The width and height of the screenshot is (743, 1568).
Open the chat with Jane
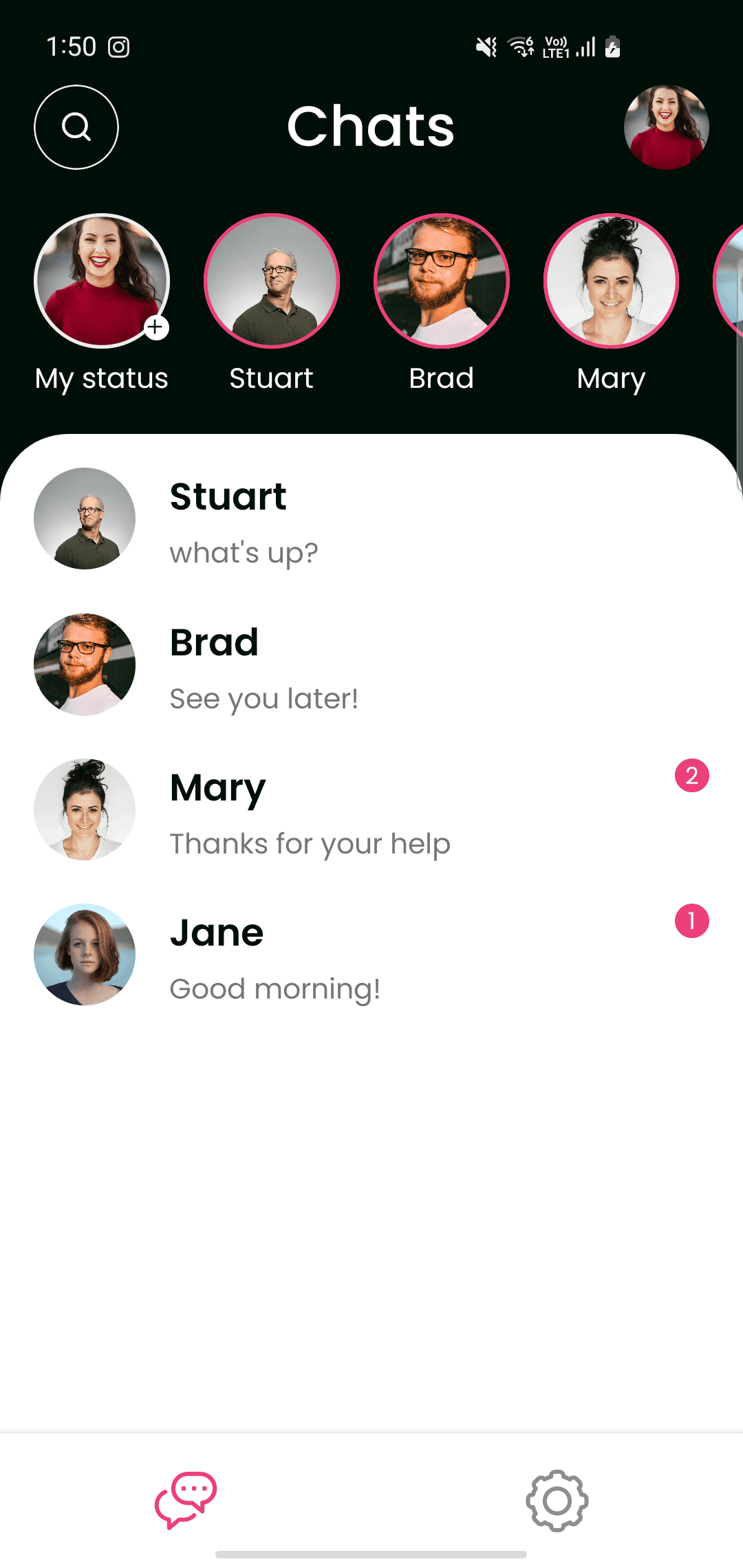371,955
